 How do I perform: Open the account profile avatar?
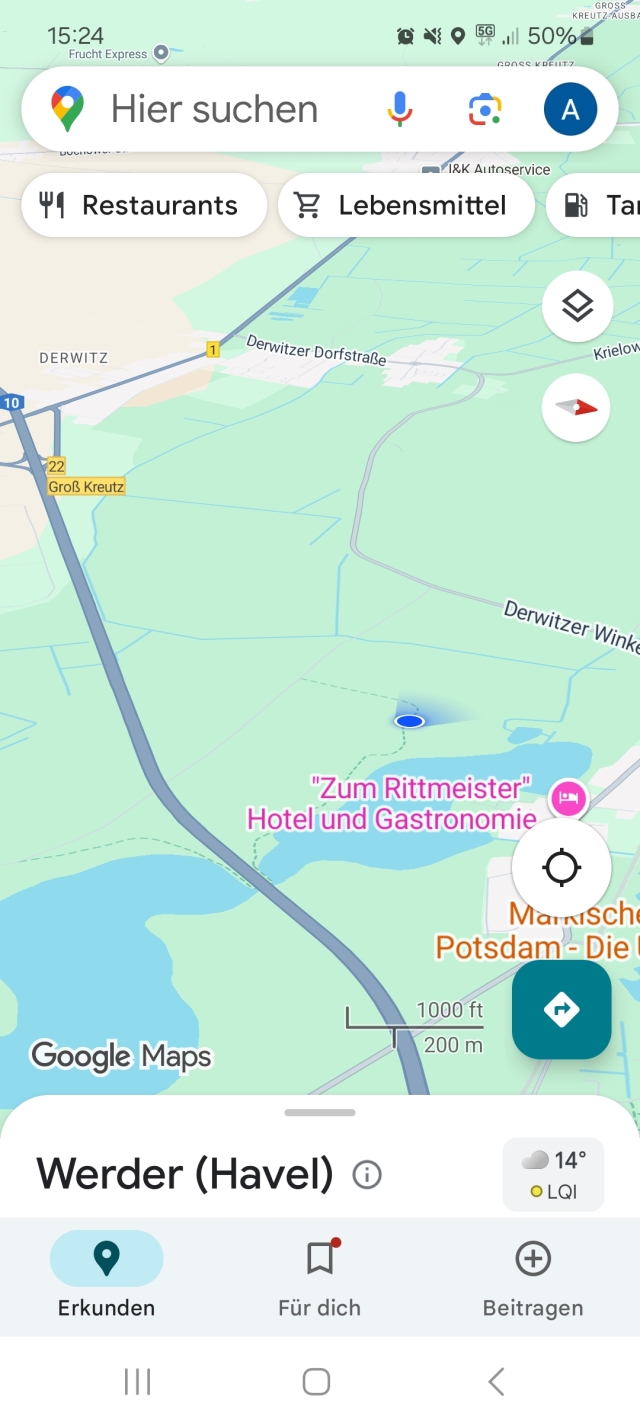coord(570,109)
